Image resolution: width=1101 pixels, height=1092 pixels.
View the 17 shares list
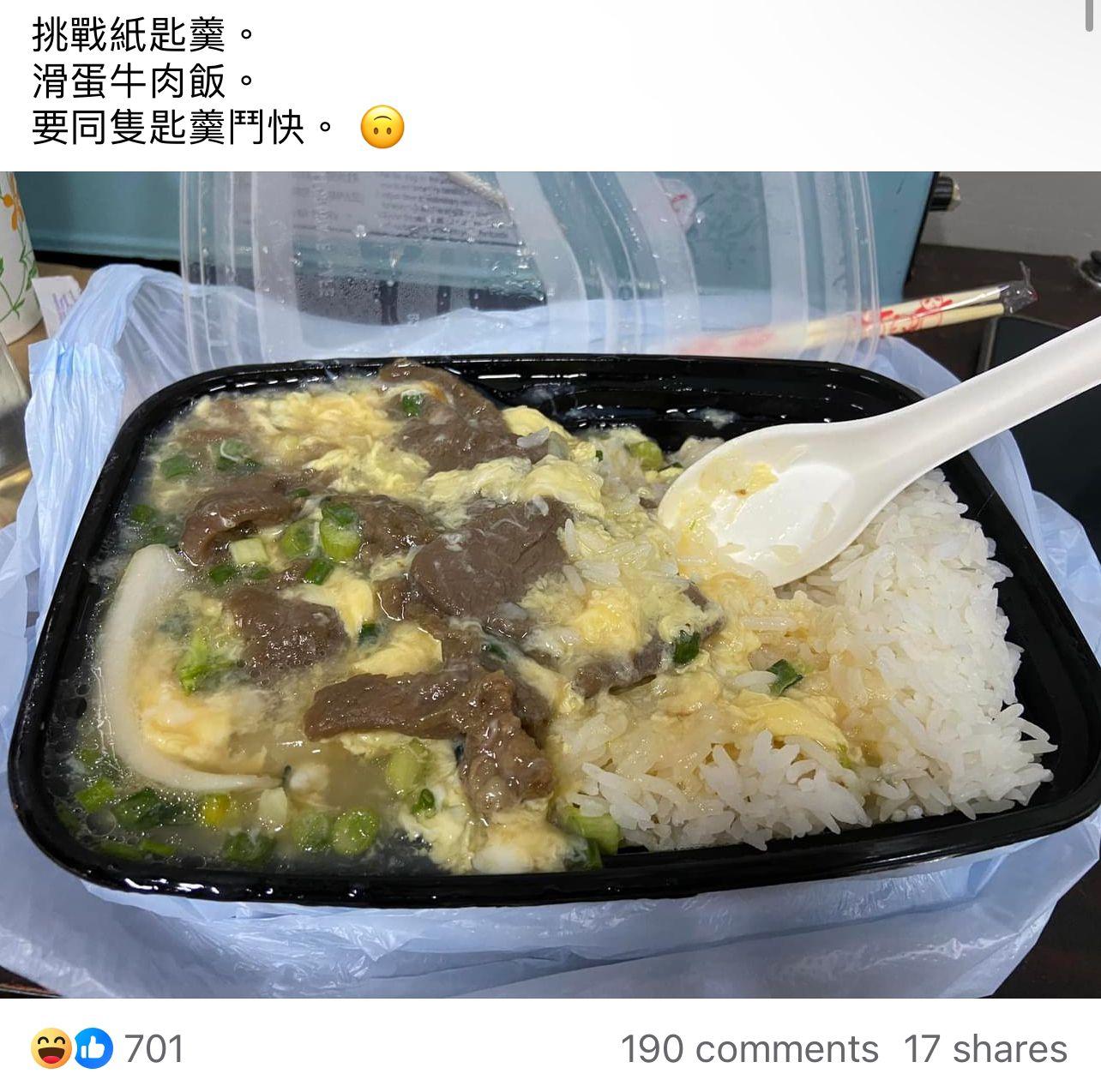point(984,1049)
